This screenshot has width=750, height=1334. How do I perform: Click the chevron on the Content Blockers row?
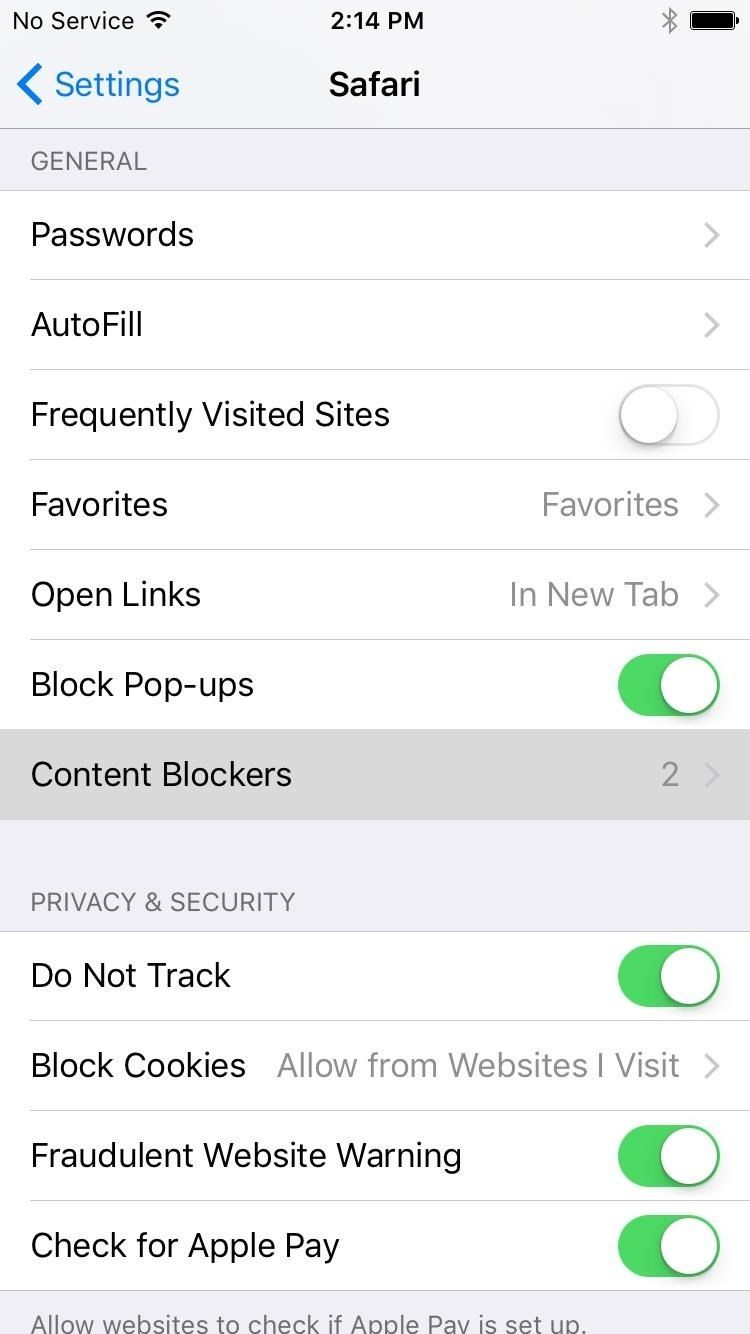[x=712, y=774]
